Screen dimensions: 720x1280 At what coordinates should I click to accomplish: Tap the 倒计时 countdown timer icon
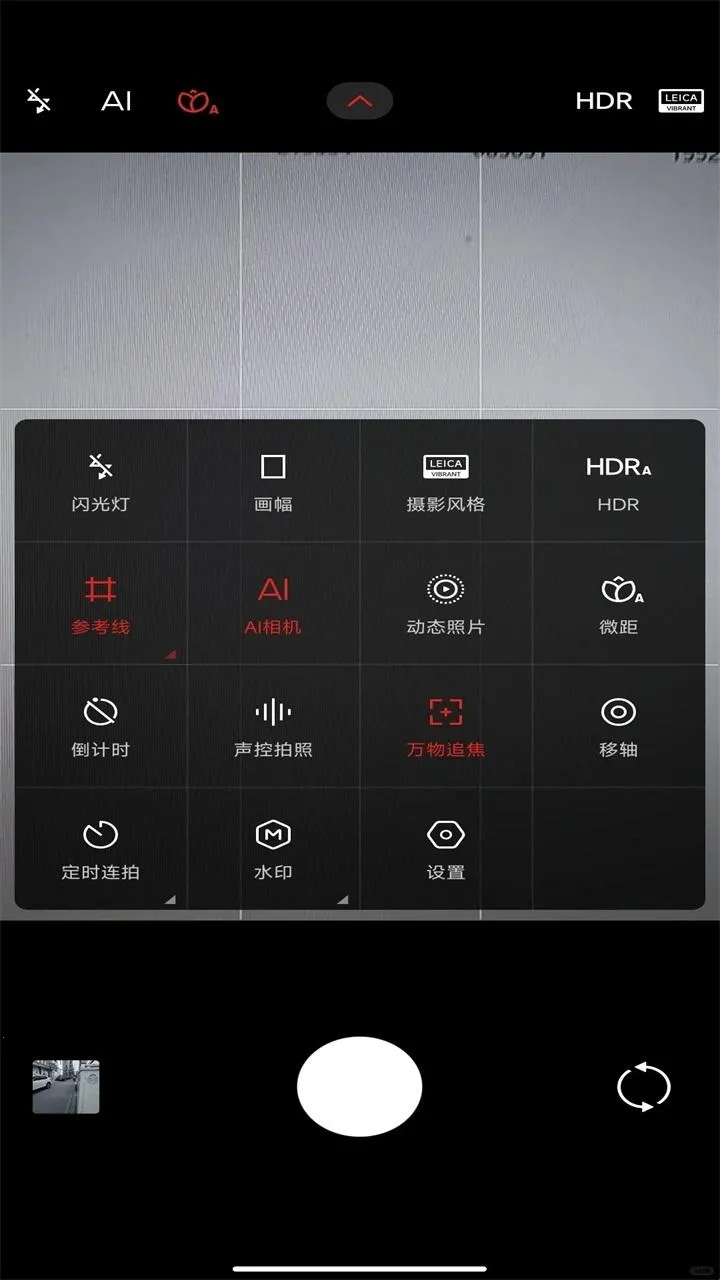point(100,725)
